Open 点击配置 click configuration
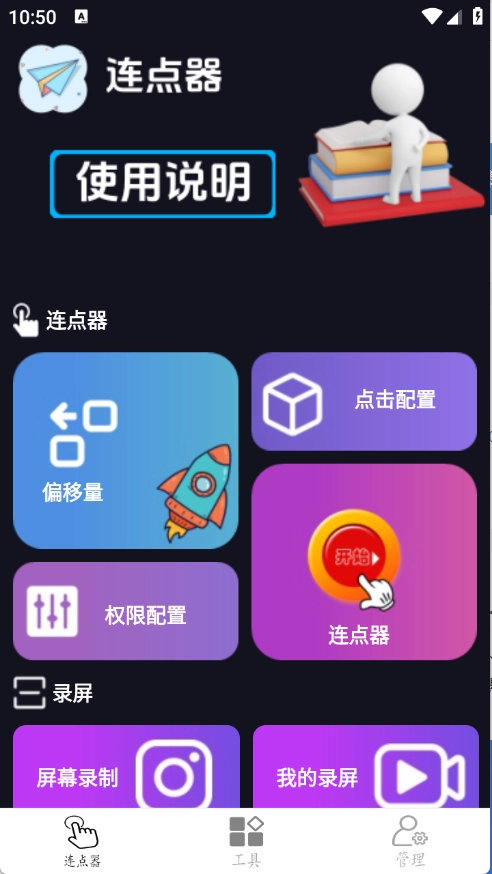Viewport: 492px width, 874px height. (364, 401)
